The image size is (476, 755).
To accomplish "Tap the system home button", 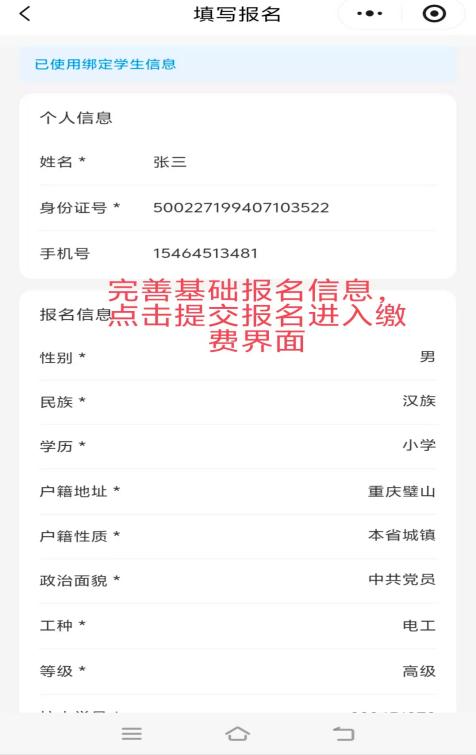I will [x=238, y=733].
